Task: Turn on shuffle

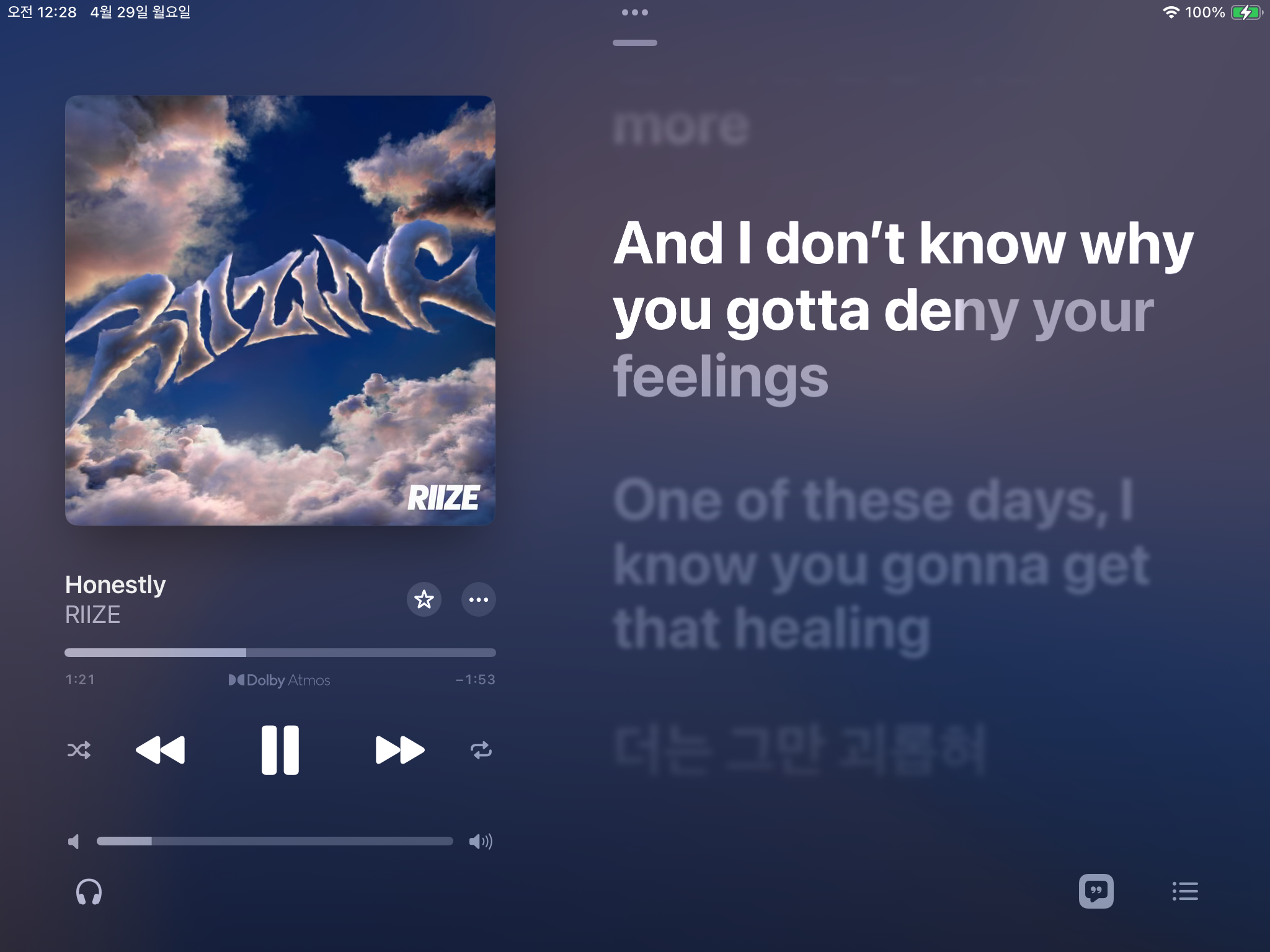Action: click(79, 751)
